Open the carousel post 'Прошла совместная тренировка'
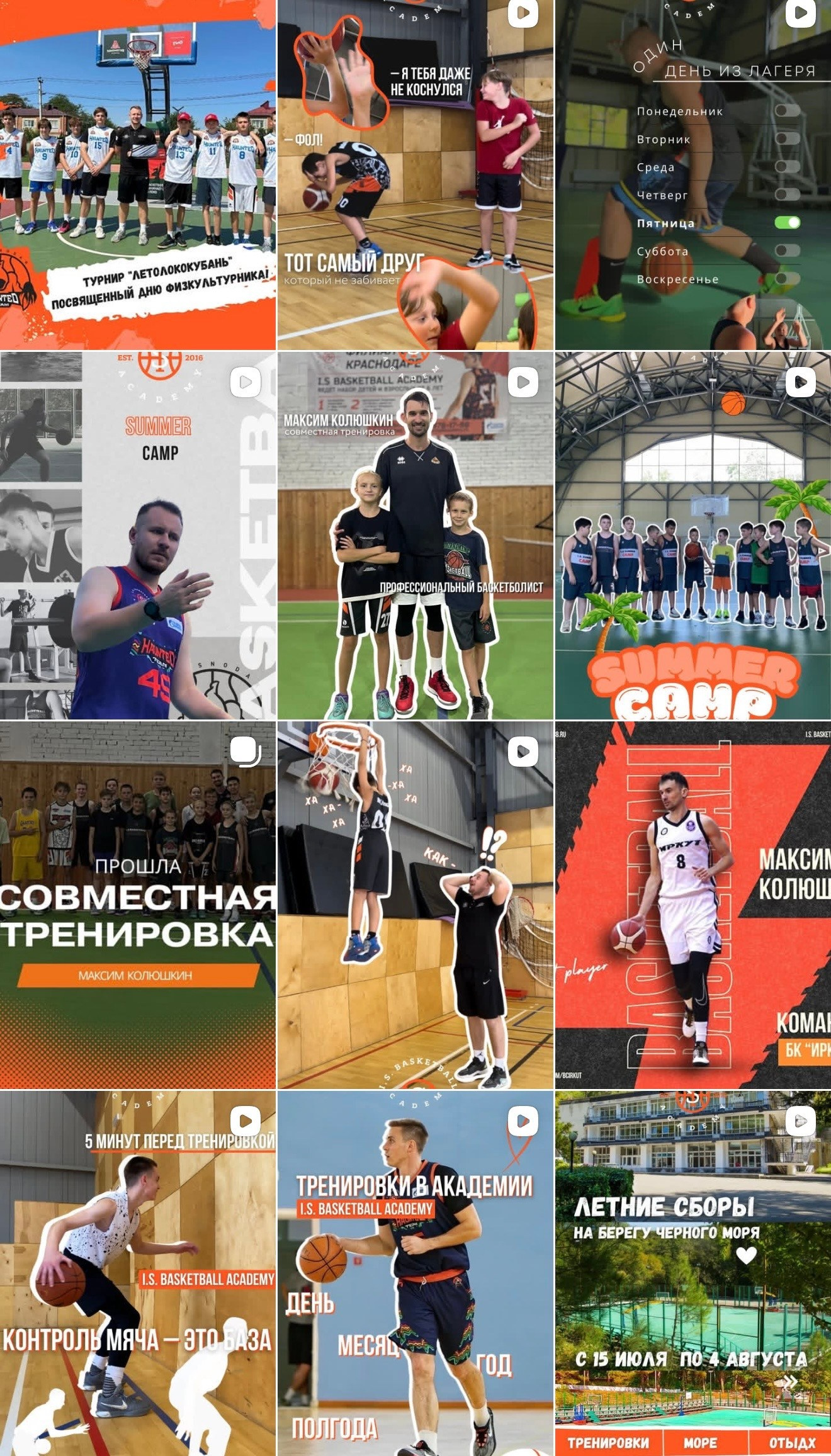Image resolution: width=831 pixels, height=1456 pixels. coord(138,905)
